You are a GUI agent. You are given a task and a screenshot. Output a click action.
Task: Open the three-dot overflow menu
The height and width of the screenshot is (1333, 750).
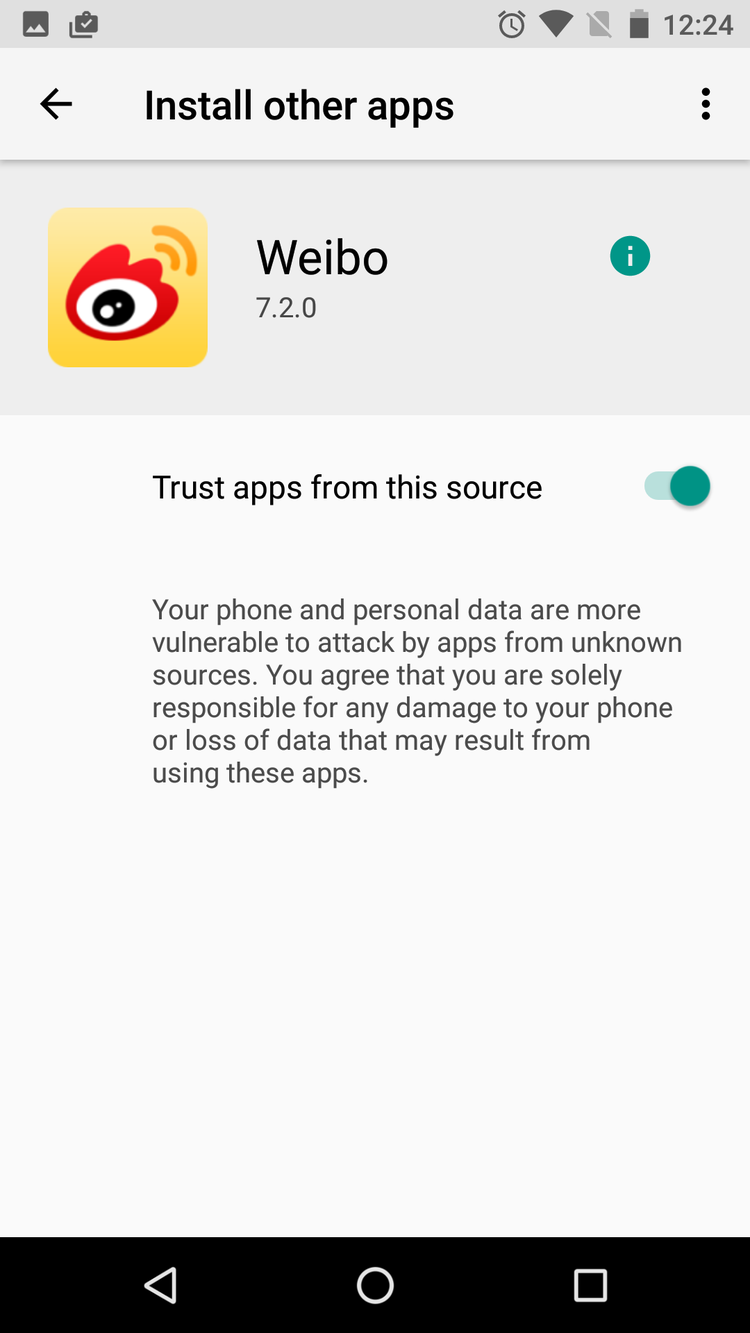tap(705, 104)
